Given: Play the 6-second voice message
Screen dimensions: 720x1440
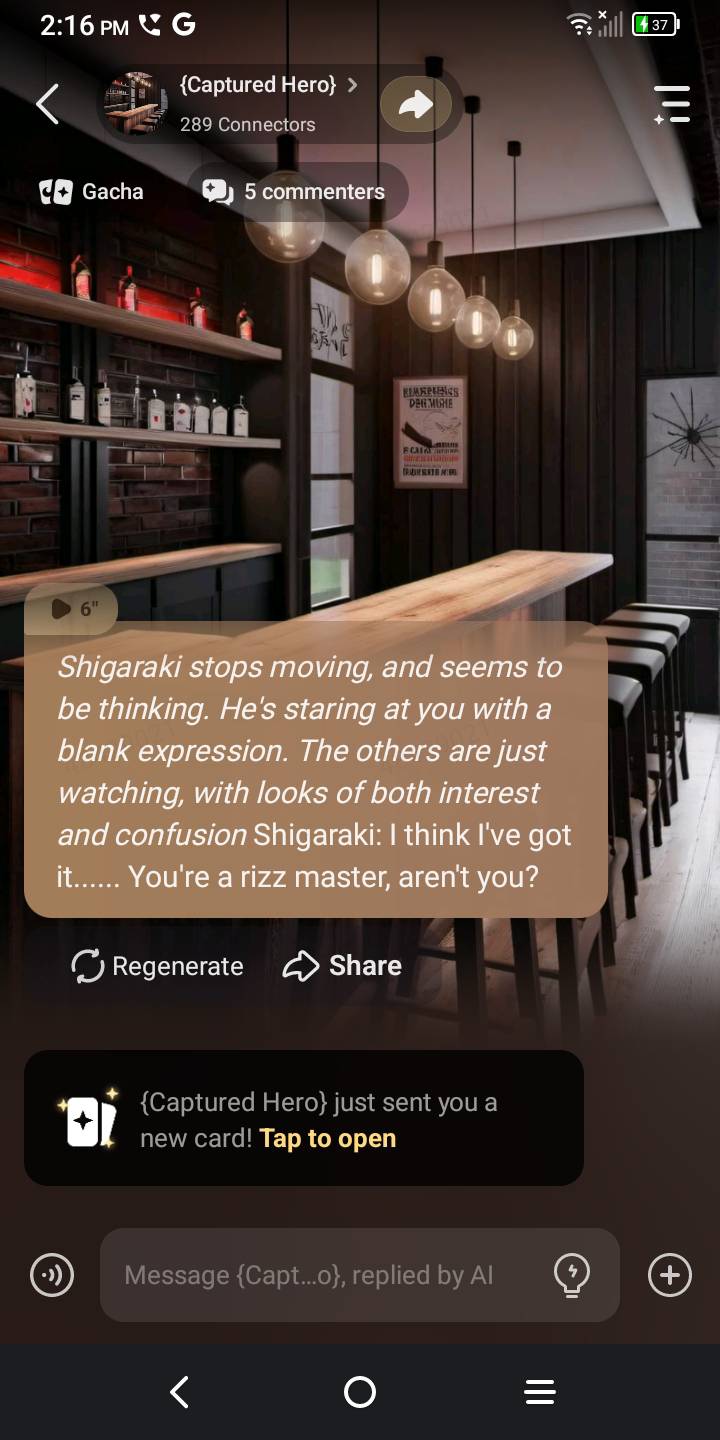Looking at the screenshot, I should point(72,609).
